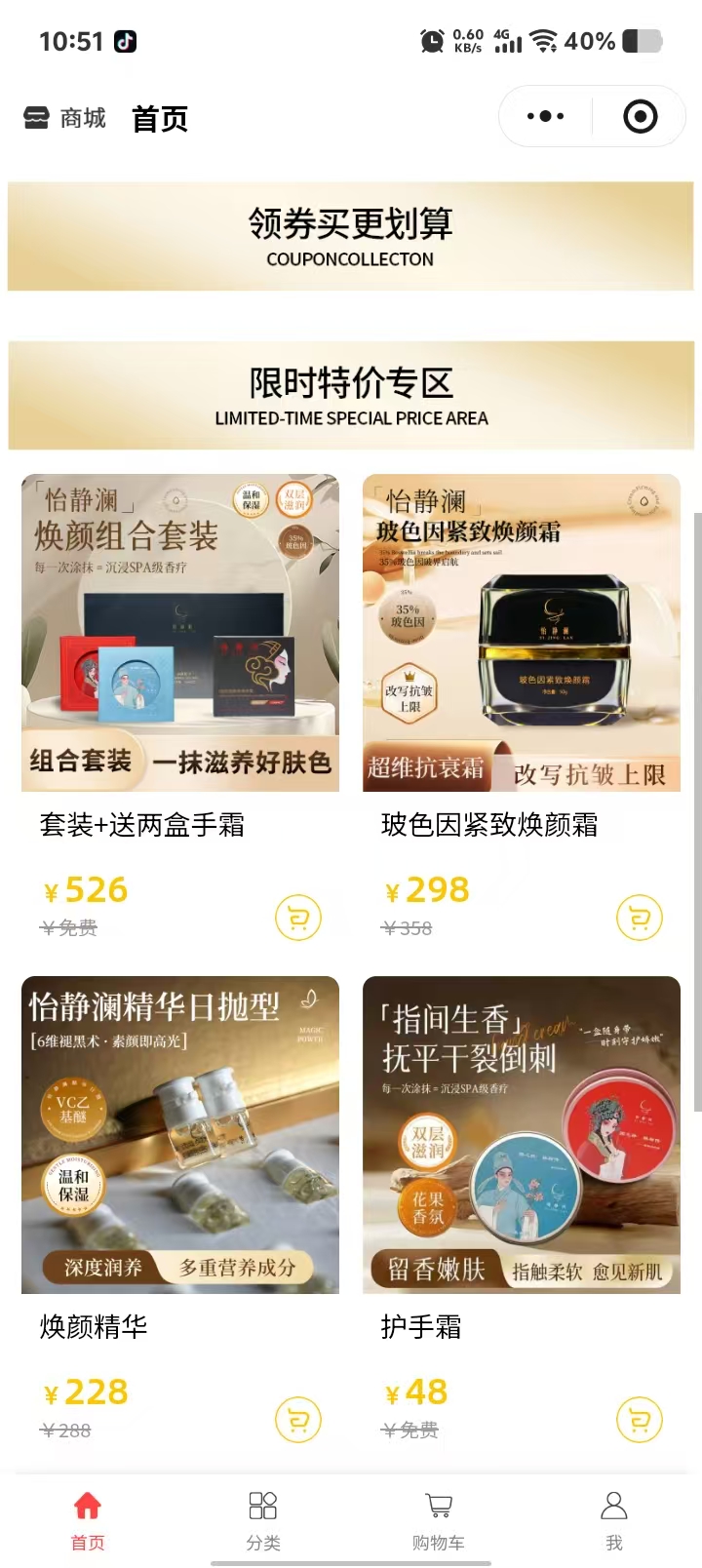View the 护手霜 product
Viewport: 702px width, 1568px height.
[x=522, y=1135]
